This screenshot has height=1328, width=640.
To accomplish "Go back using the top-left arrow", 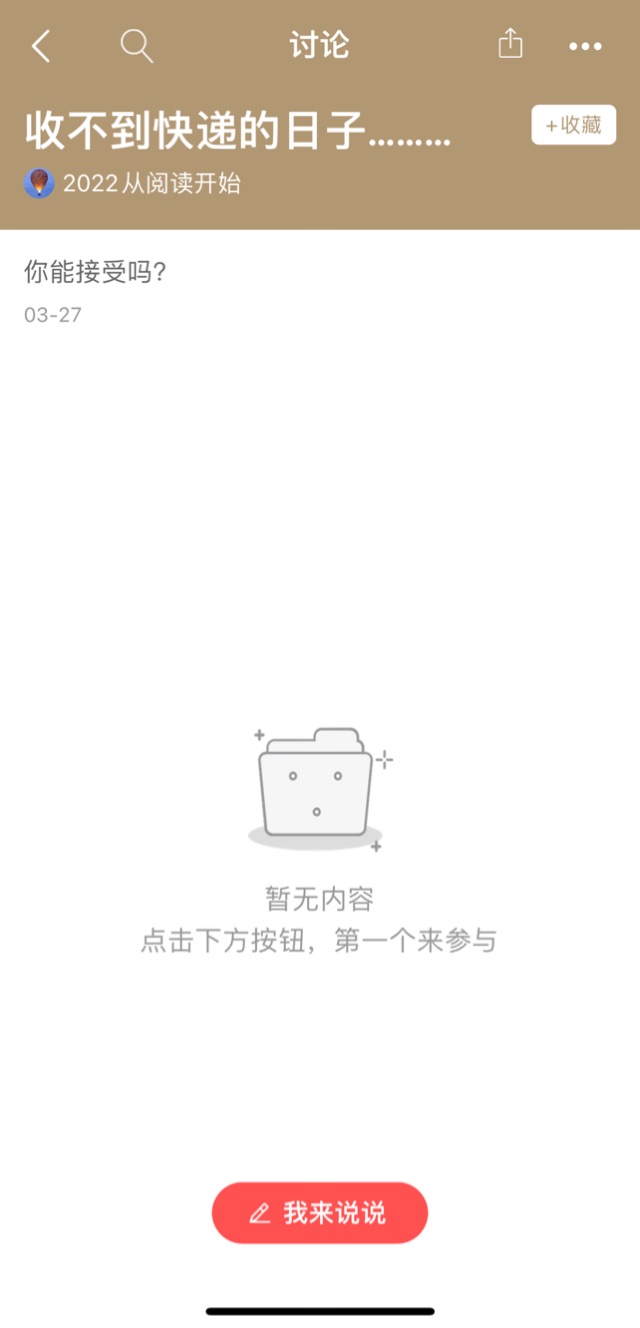I will [40, 46].
